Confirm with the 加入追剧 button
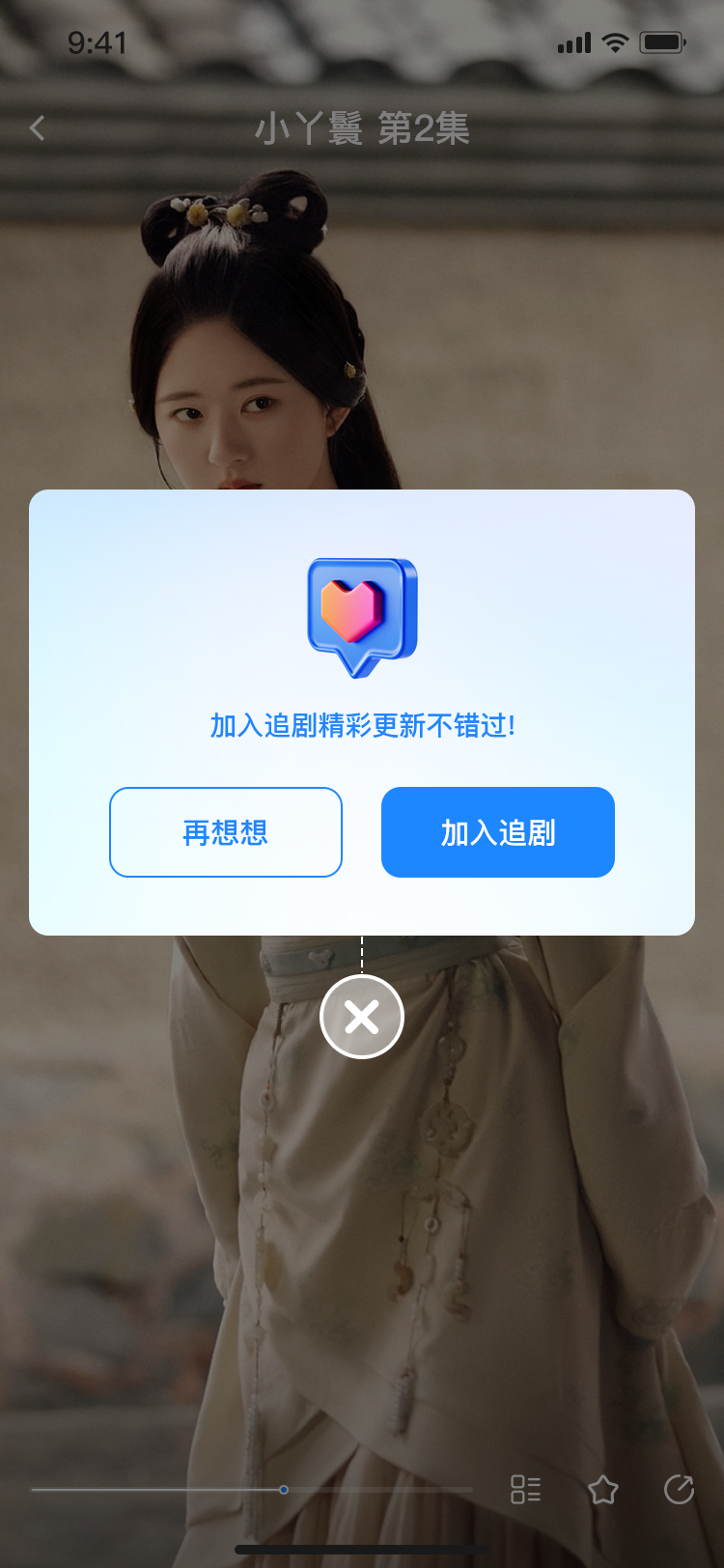The height and width of the screenshot is (1568, 724). (498, 832)
